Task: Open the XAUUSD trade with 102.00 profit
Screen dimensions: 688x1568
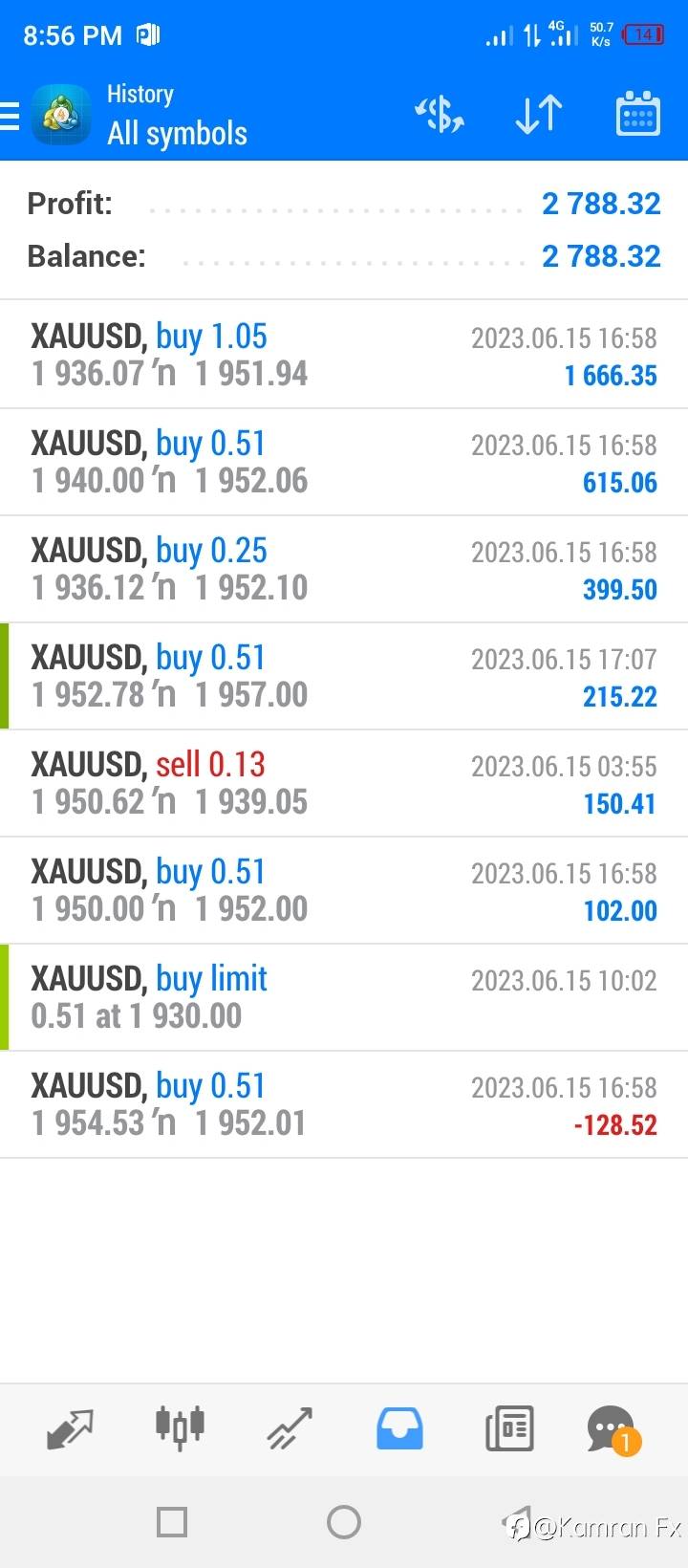Action: [x=344, y=890]
